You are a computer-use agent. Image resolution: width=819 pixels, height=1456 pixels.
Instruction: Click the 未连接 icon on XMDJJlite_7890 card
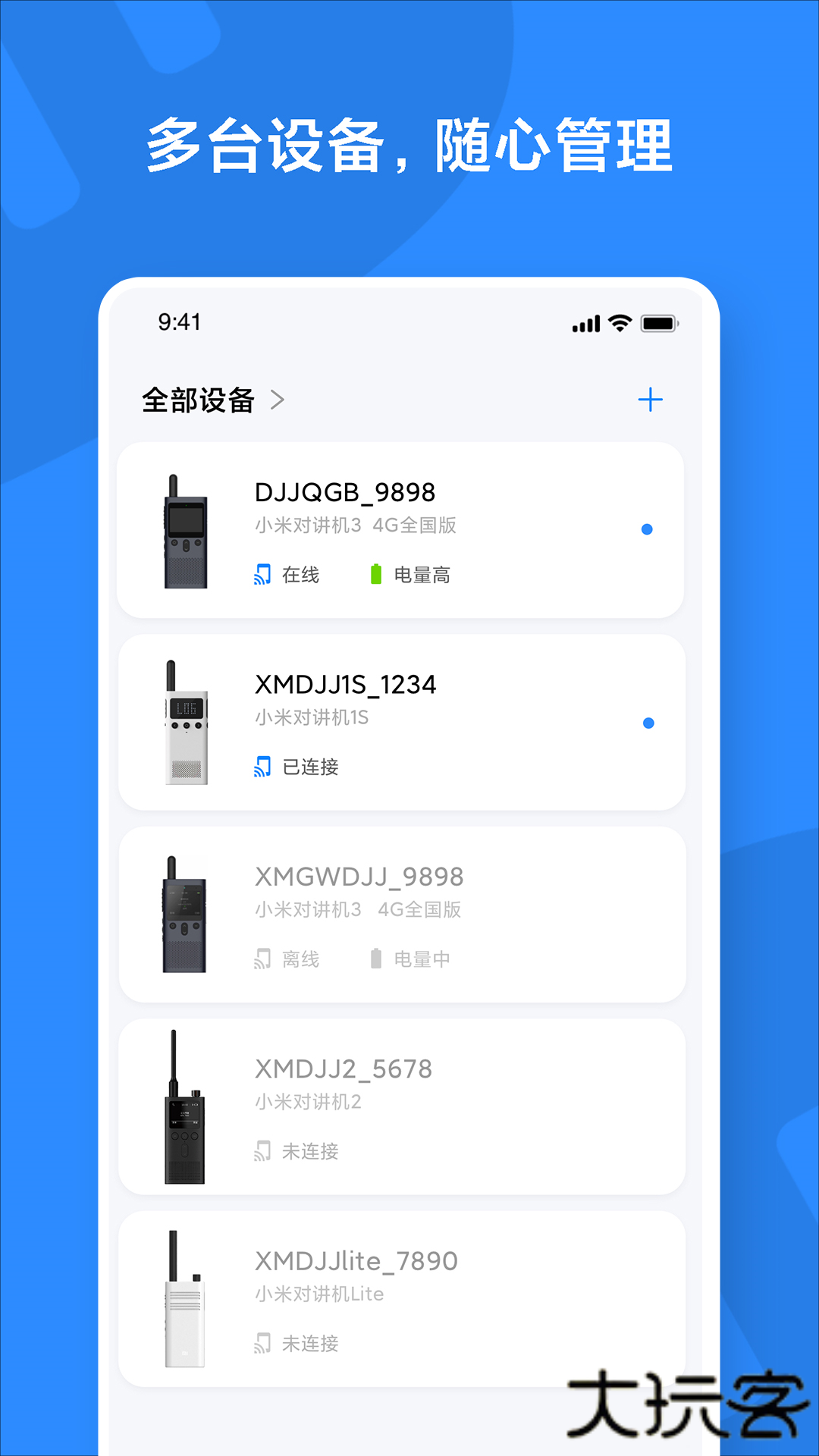(262, 1344)
